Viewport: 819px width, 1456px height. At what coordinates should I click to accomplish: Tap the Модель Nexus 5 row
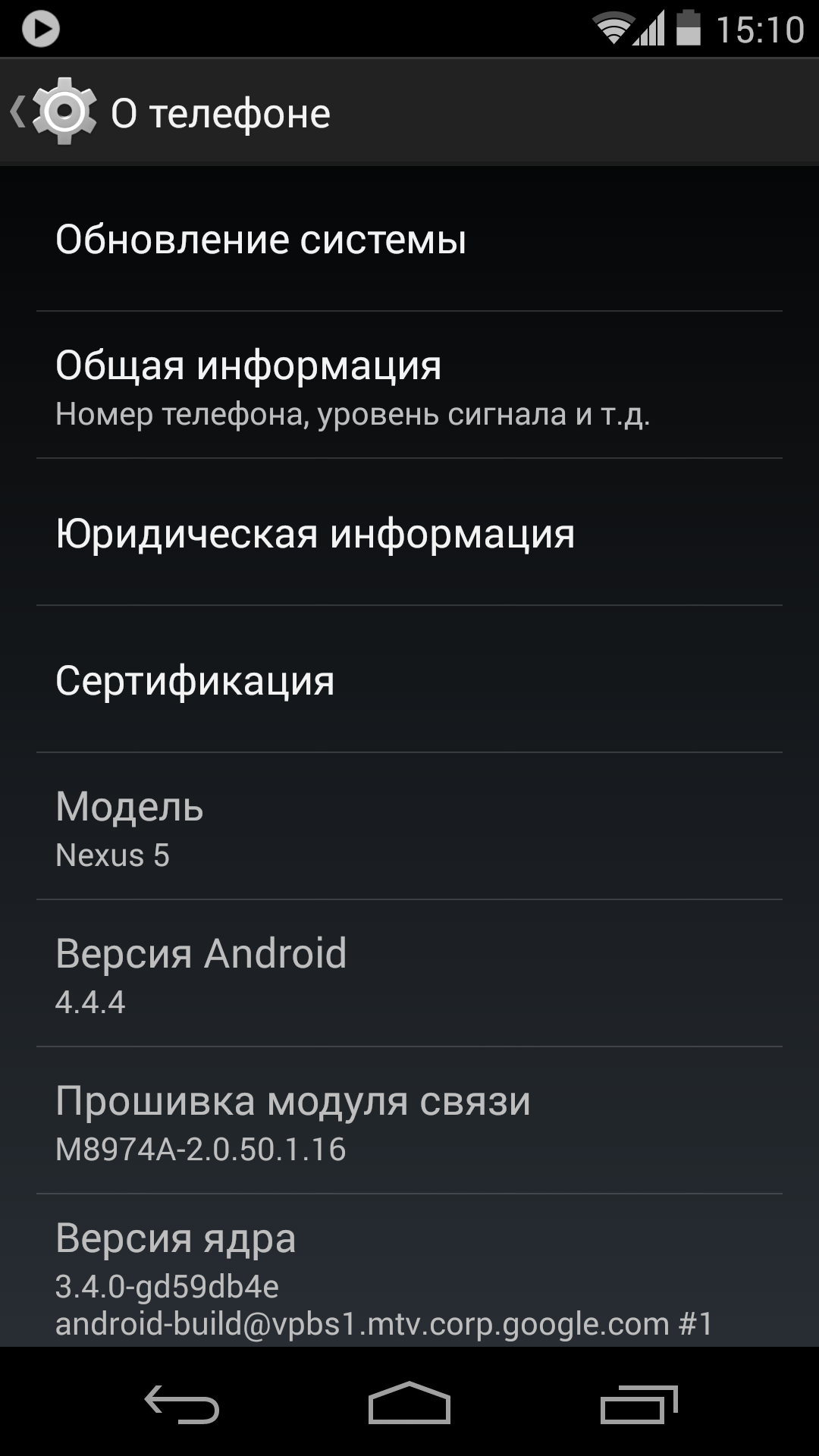pyautogui.click(x=409, y=827)
